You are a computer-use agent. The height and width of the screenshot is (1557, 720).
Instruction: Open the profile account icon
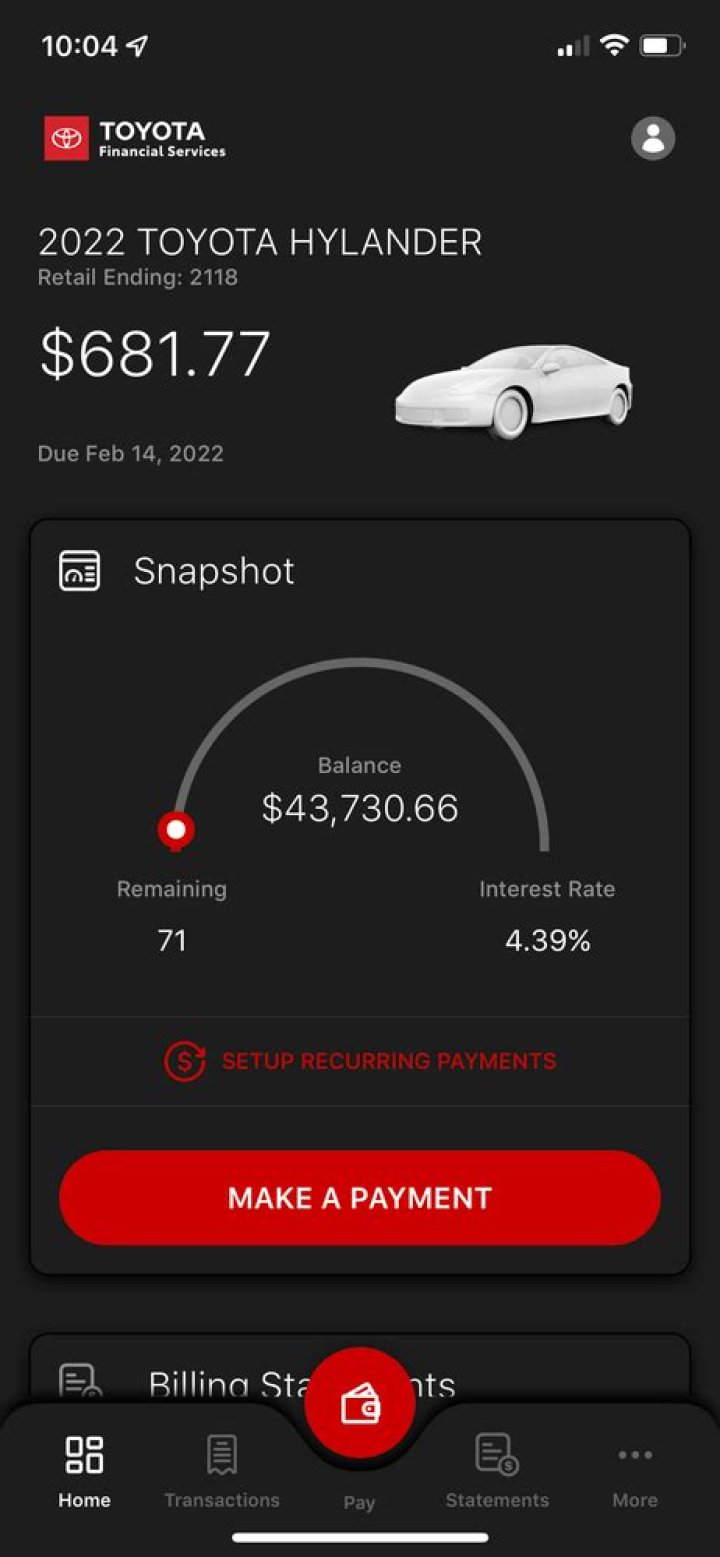653,139
